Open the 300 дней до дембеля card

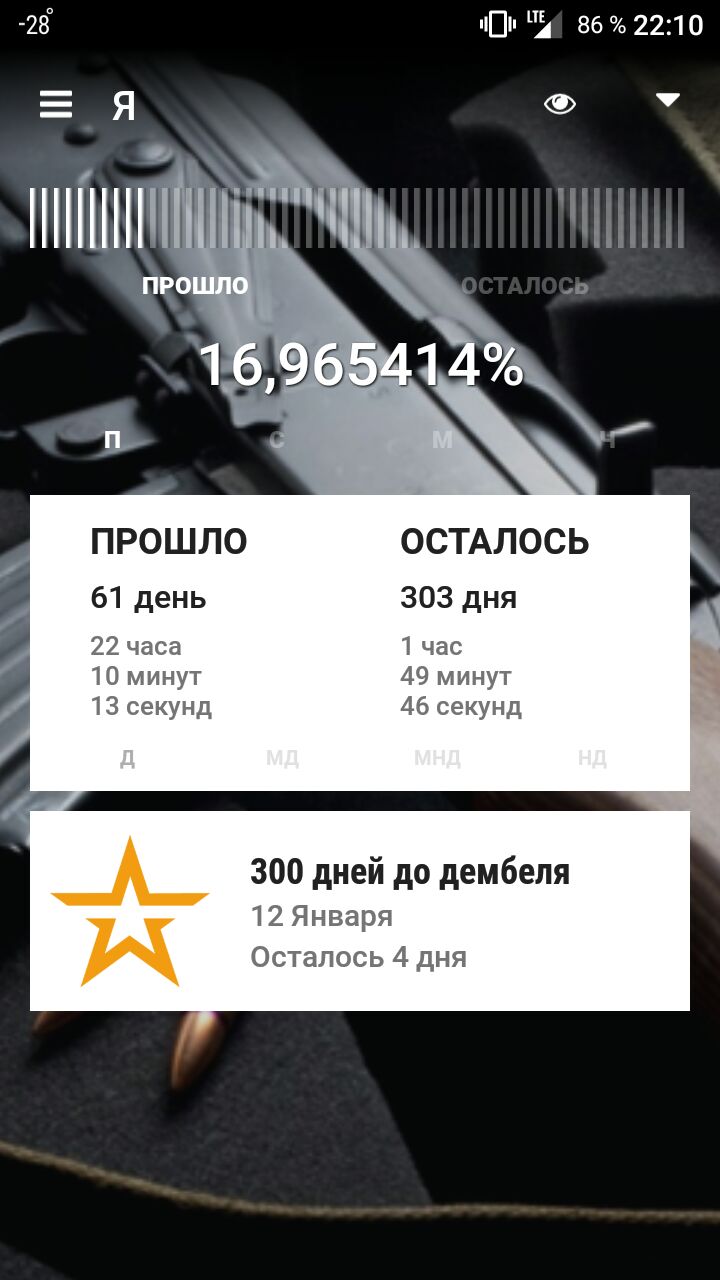360,911
